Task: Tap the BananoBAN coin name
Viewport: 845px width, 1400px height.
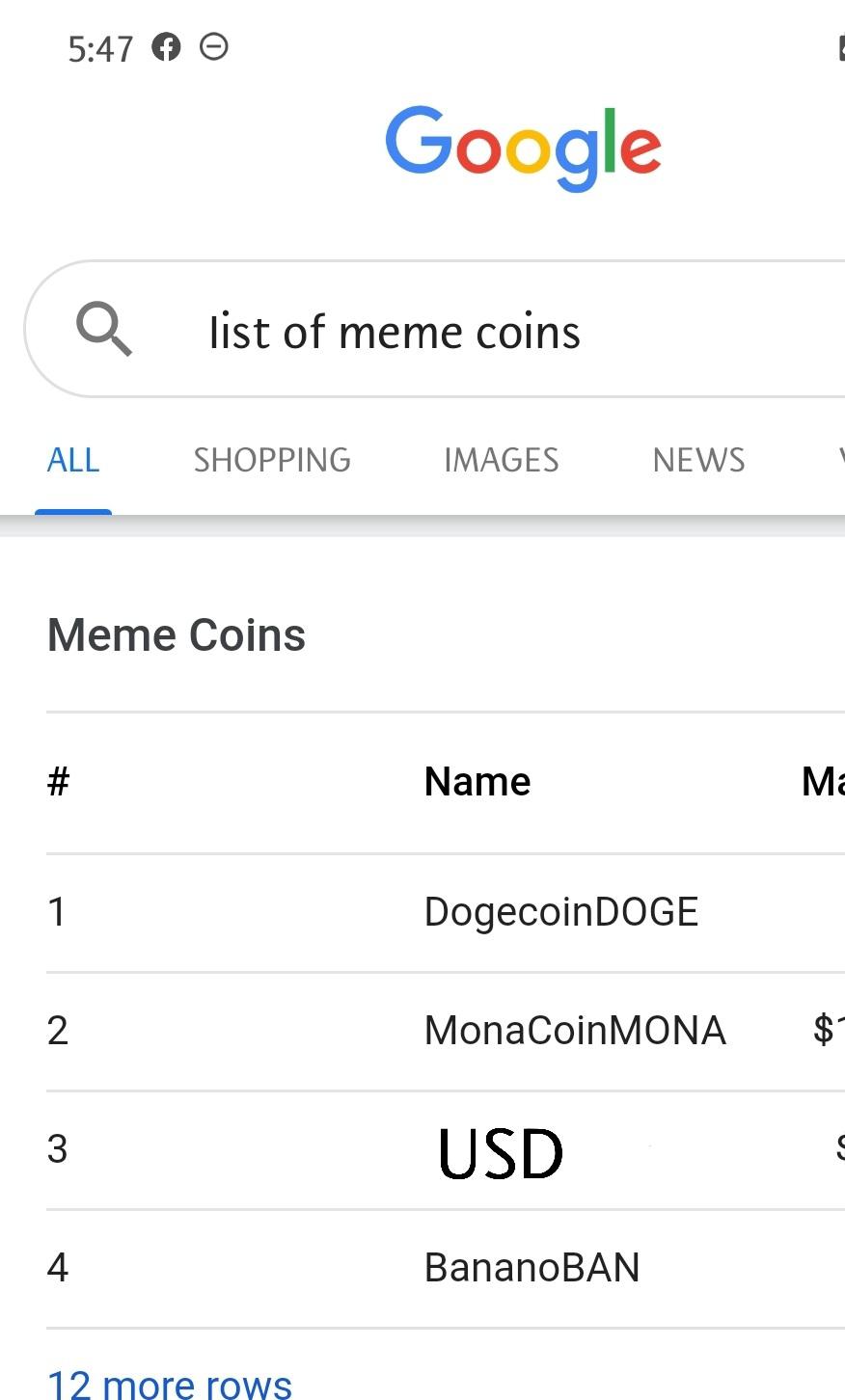Action: coord(532,1267)
